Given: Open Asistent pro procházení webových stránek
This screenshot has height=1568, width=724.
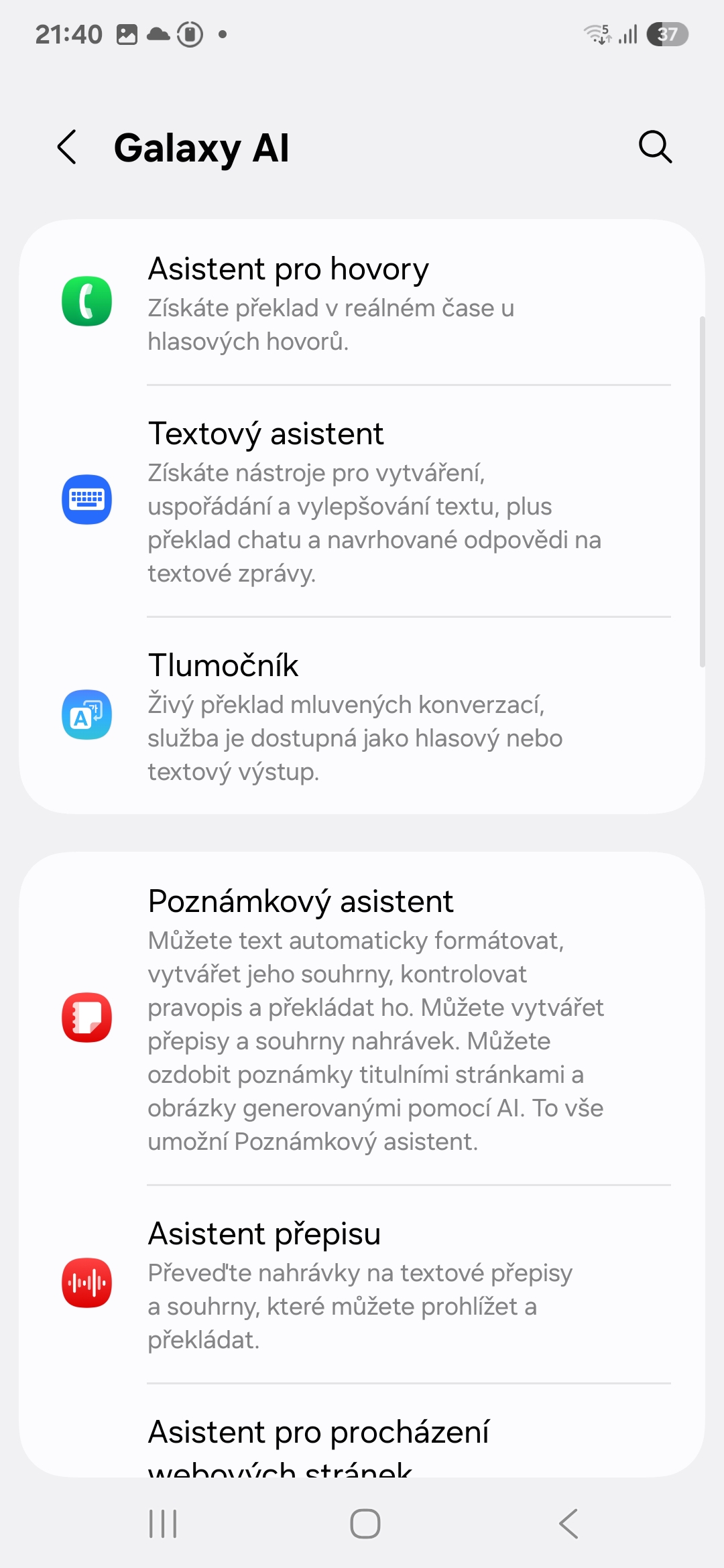Looking at the screenshot, I should point(362,1431).
